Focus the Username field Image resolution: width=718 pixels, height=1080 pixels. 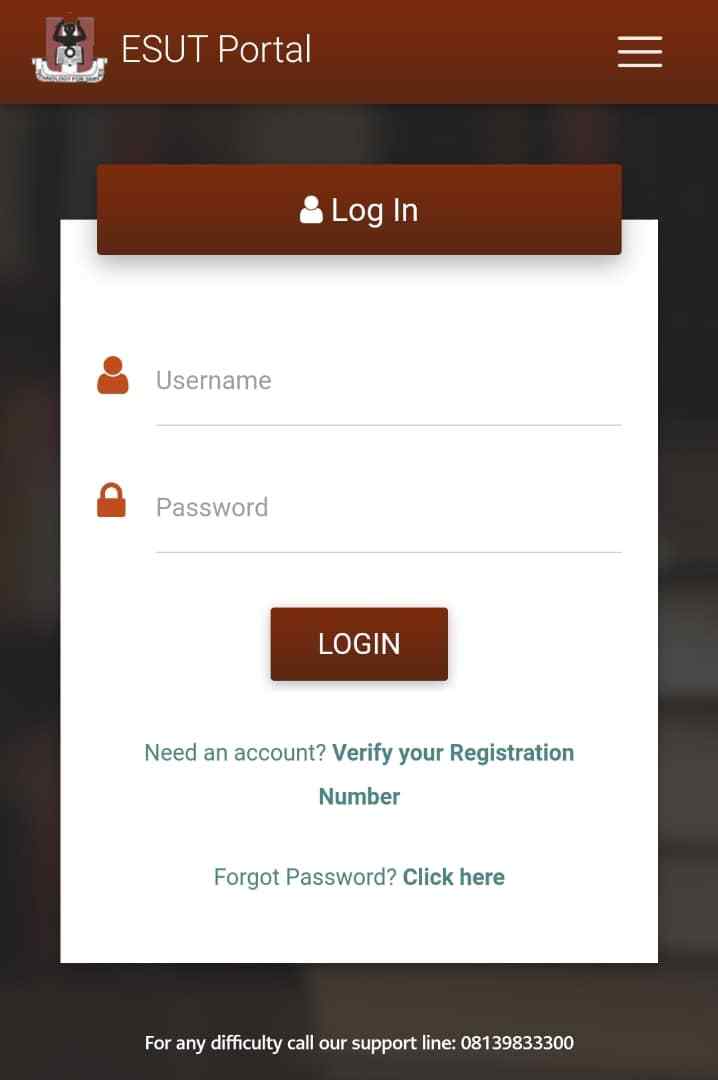pyautogui.click(x=387, y=381)
